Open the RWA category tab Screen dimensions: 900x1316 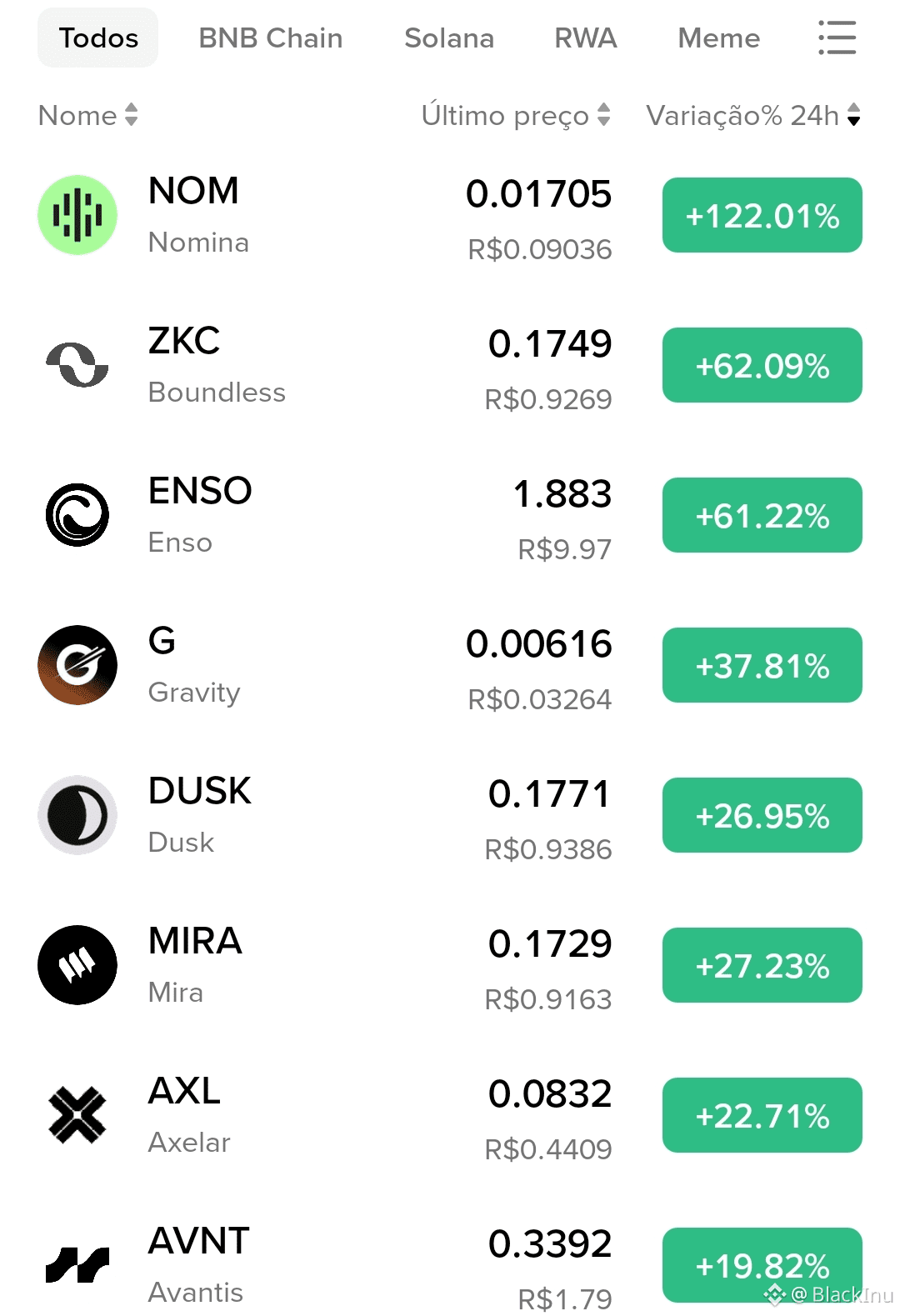(586, 38)
